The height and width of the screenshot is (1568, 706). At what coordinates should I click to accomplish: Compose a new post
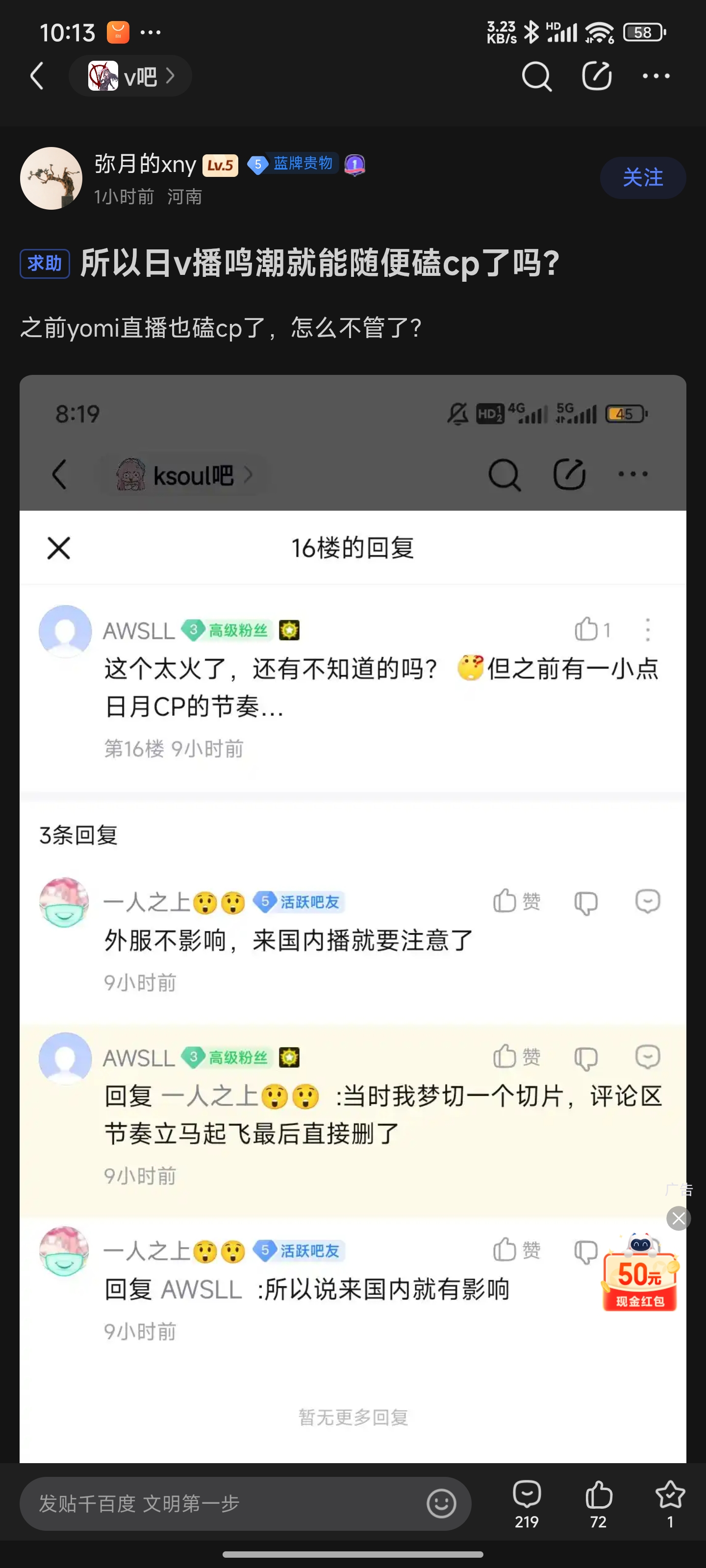coord(596,76)
